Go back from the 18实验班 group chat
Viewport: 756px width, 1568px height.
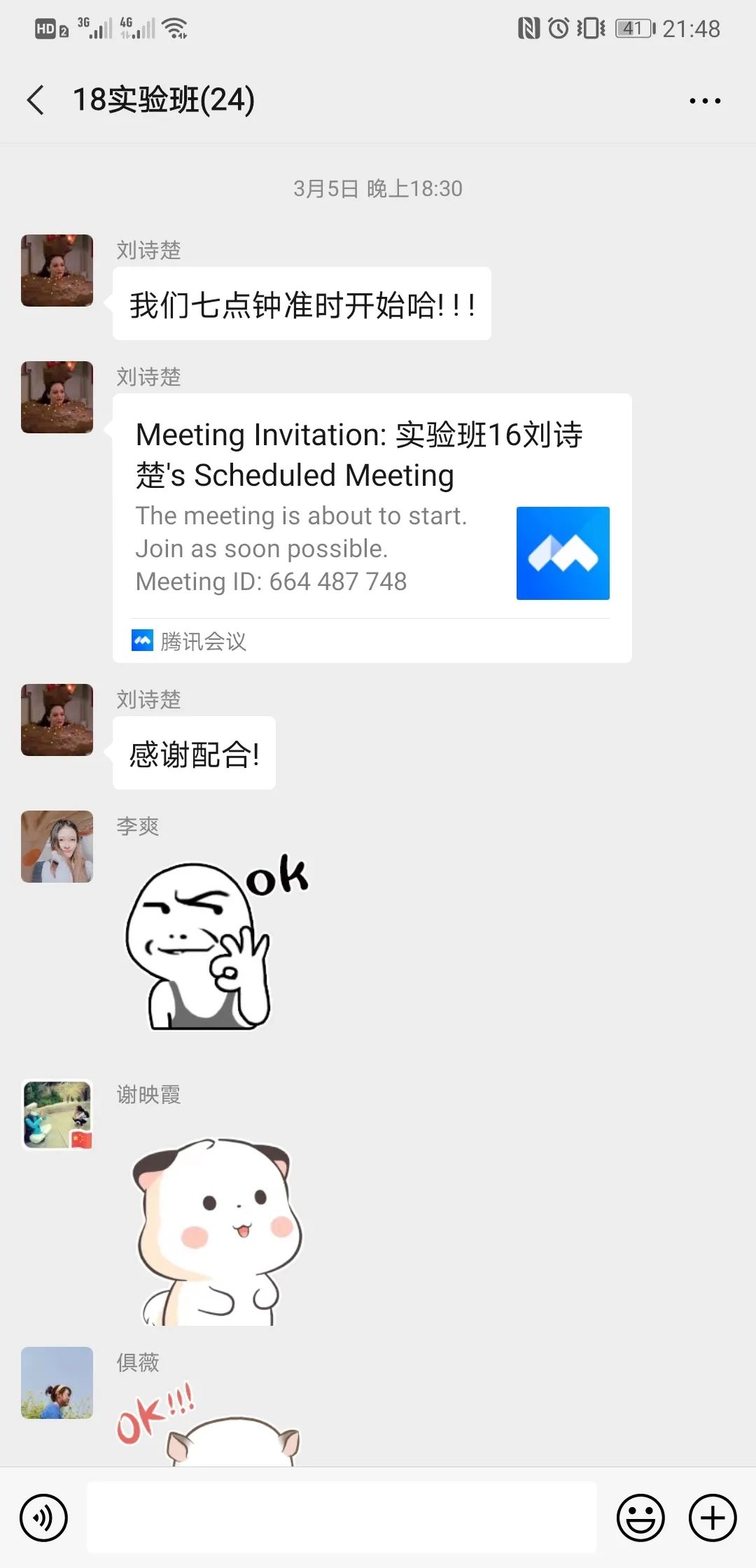[36, 99]
